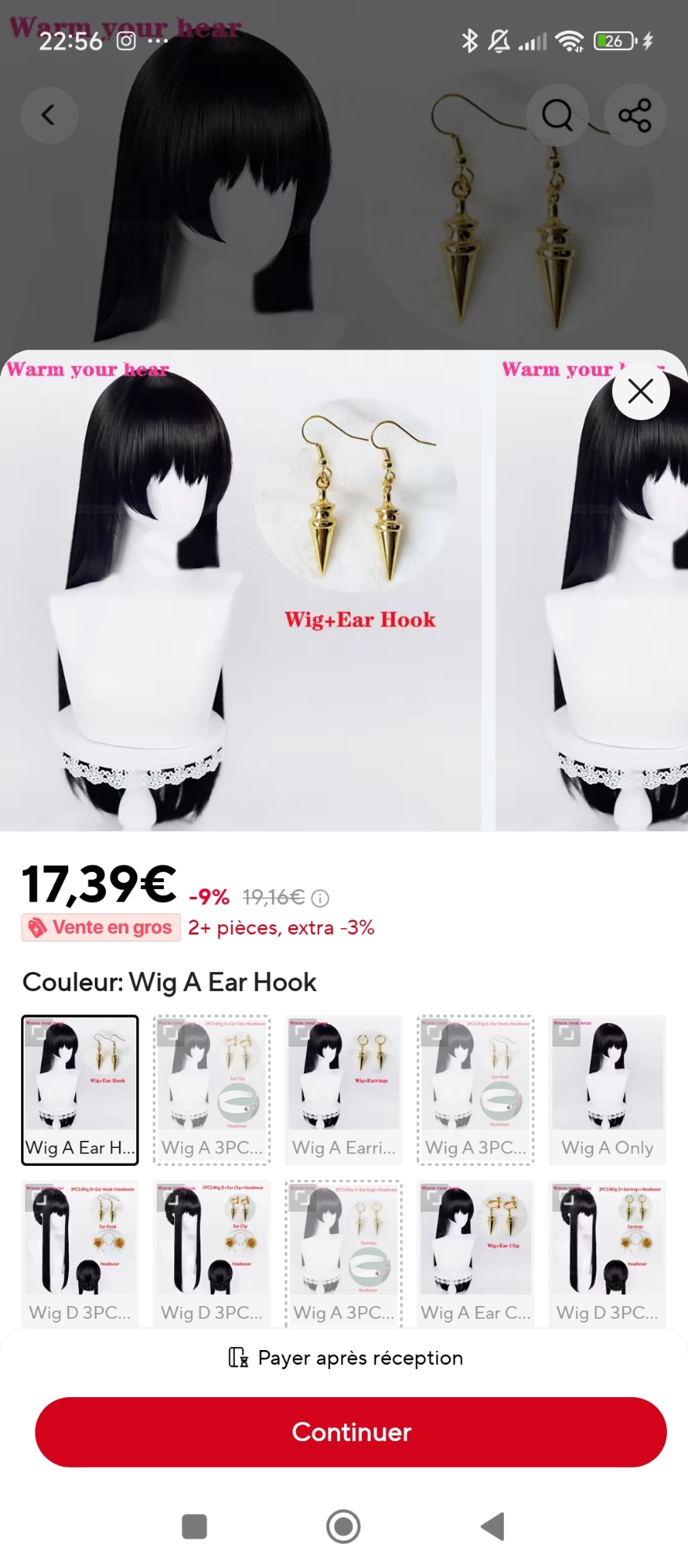Open recent apps with the square button
Viewport: 688px width, 1568px height.
tap(194, 1526)
